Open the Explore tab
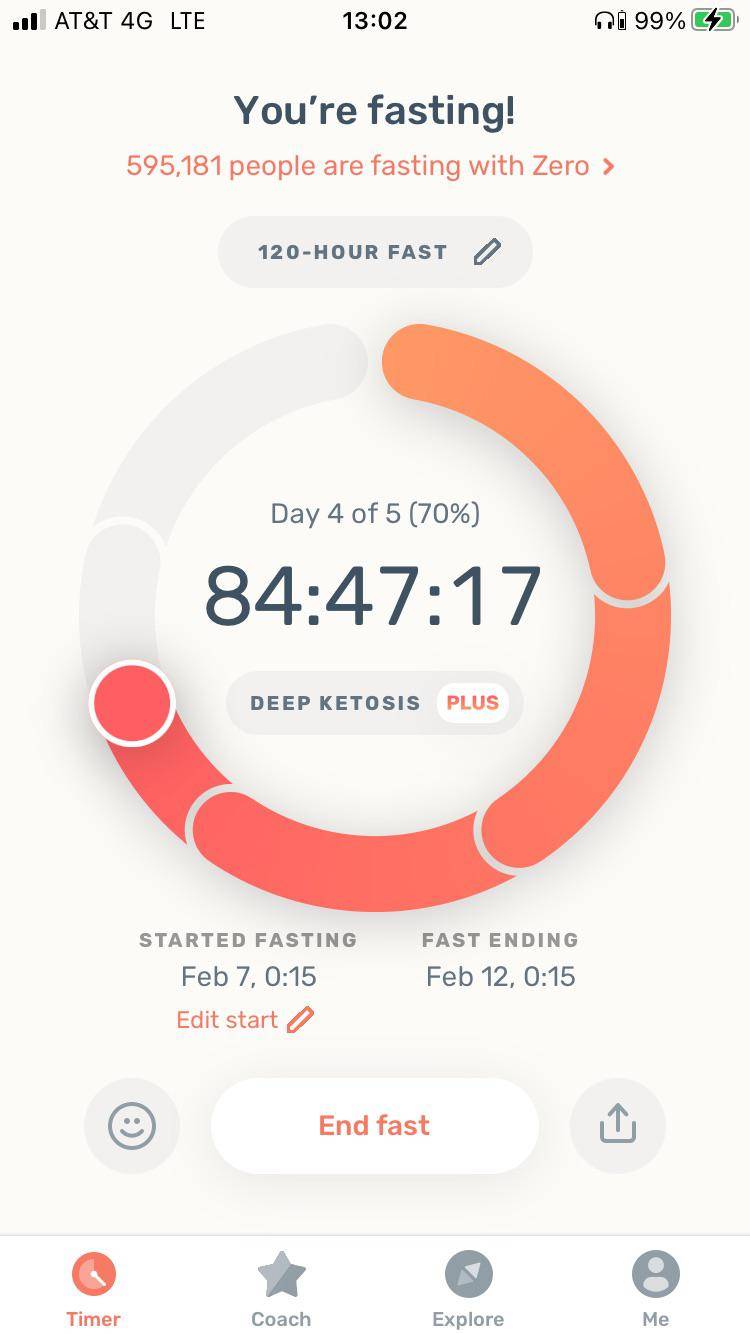The width and height of the screenshot is (750, 1334). click(468, 1290)
